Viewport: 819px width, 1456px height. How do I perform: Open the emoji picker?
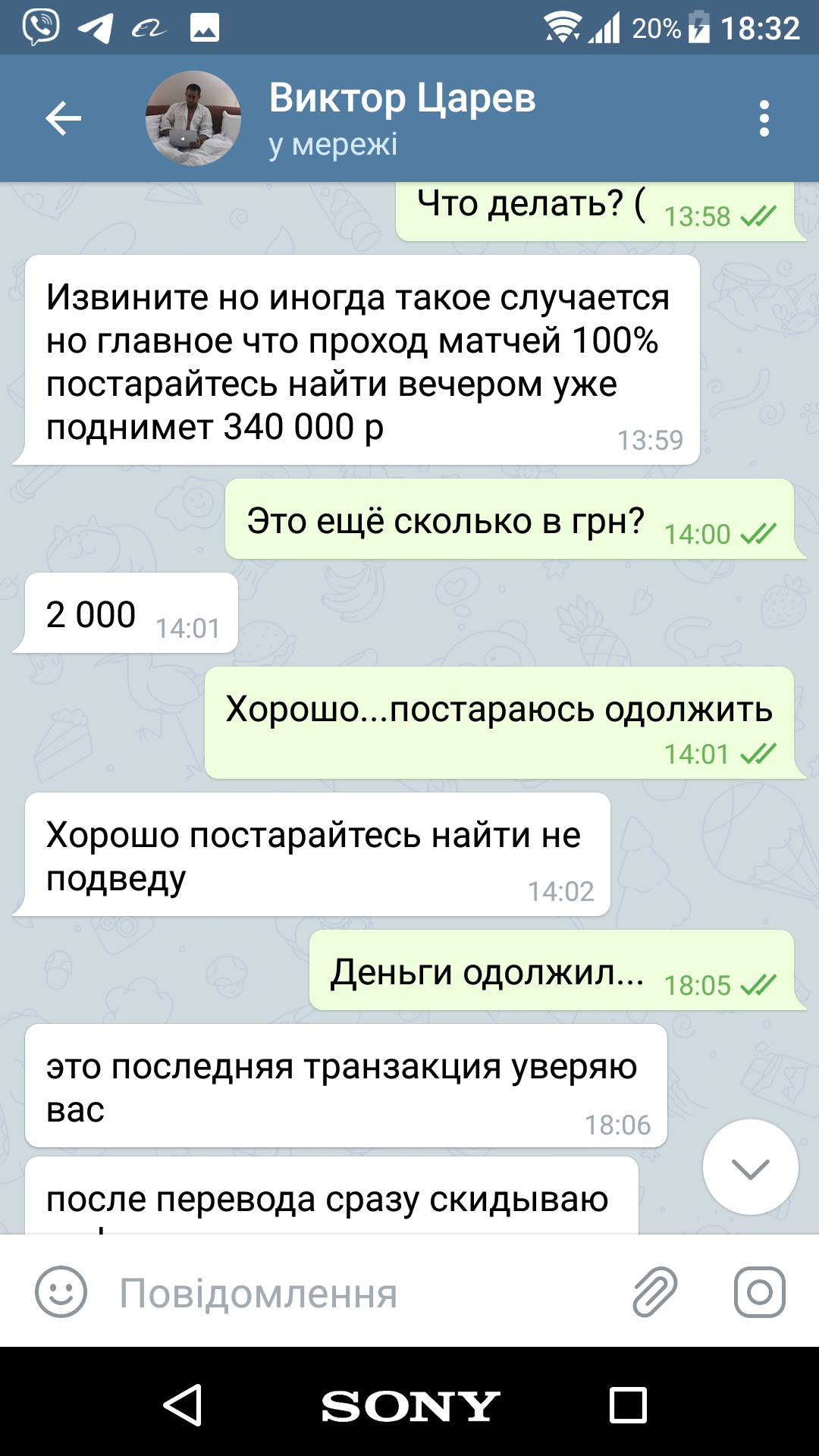coord(61,1291)
